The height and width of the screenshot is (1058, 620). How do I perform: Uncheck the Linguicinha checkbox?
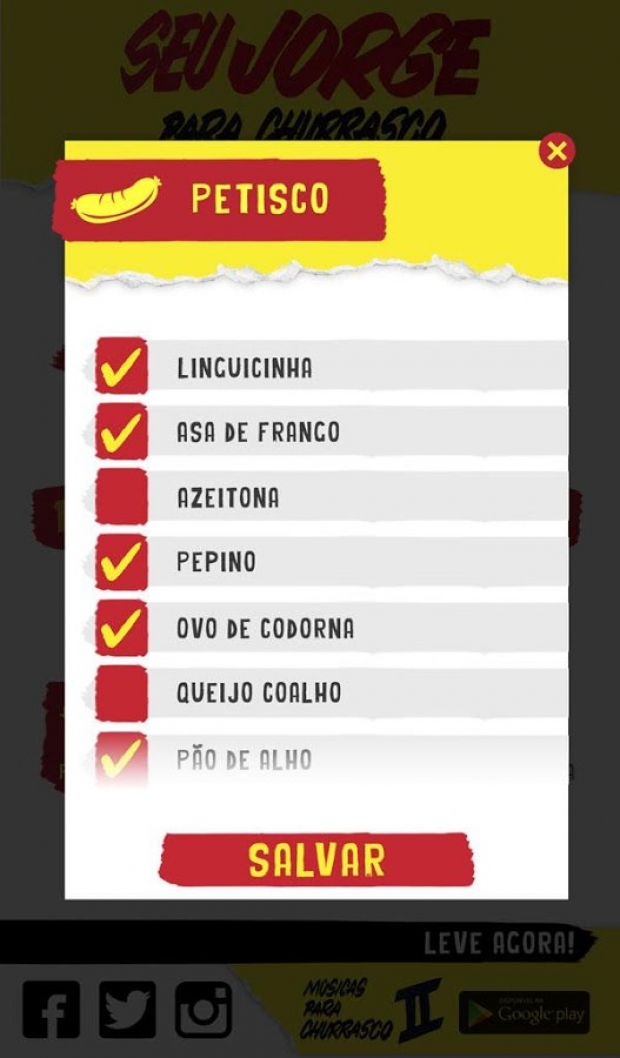[121, 366]
